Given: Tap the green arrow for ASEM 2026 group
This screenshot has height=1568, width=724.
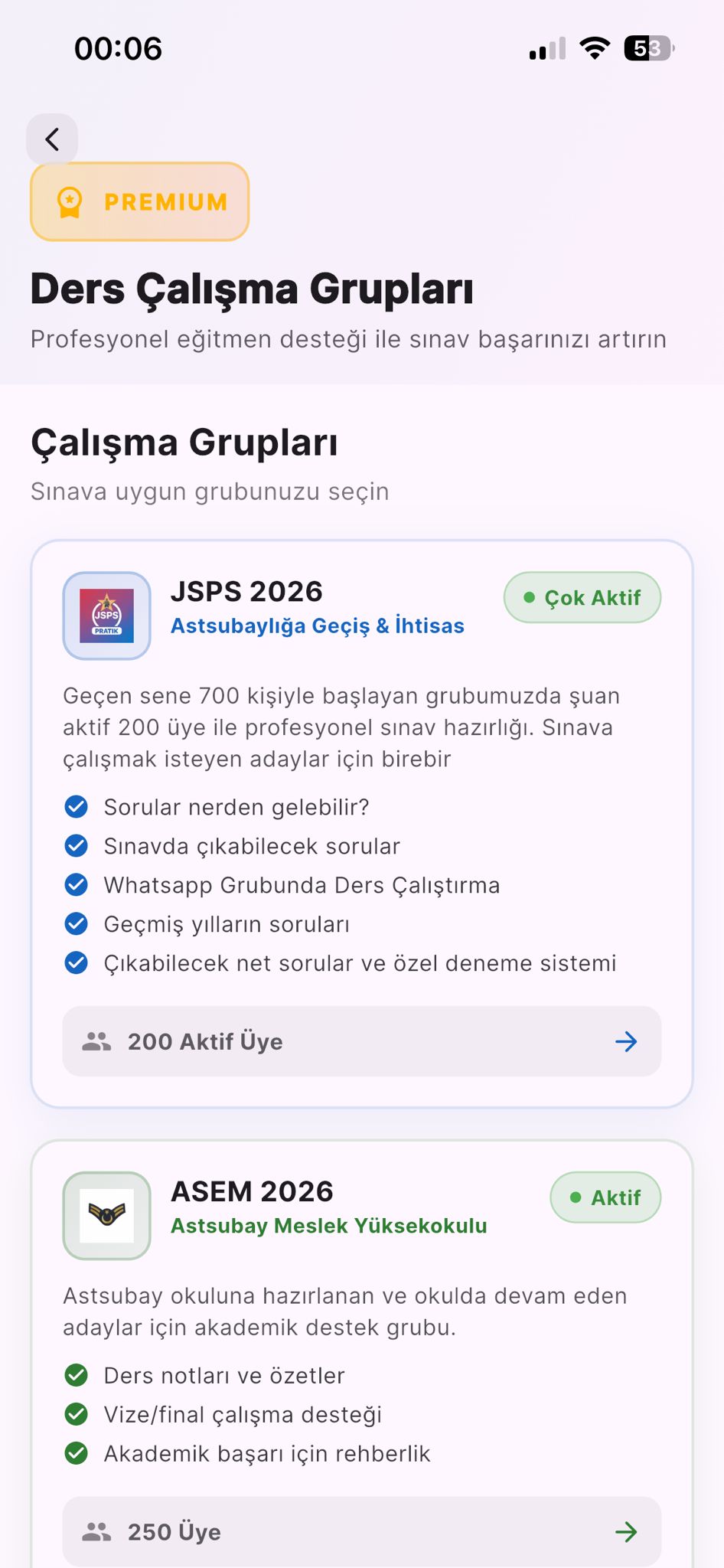Looking at the screenshot, I should coord(626,1532).
